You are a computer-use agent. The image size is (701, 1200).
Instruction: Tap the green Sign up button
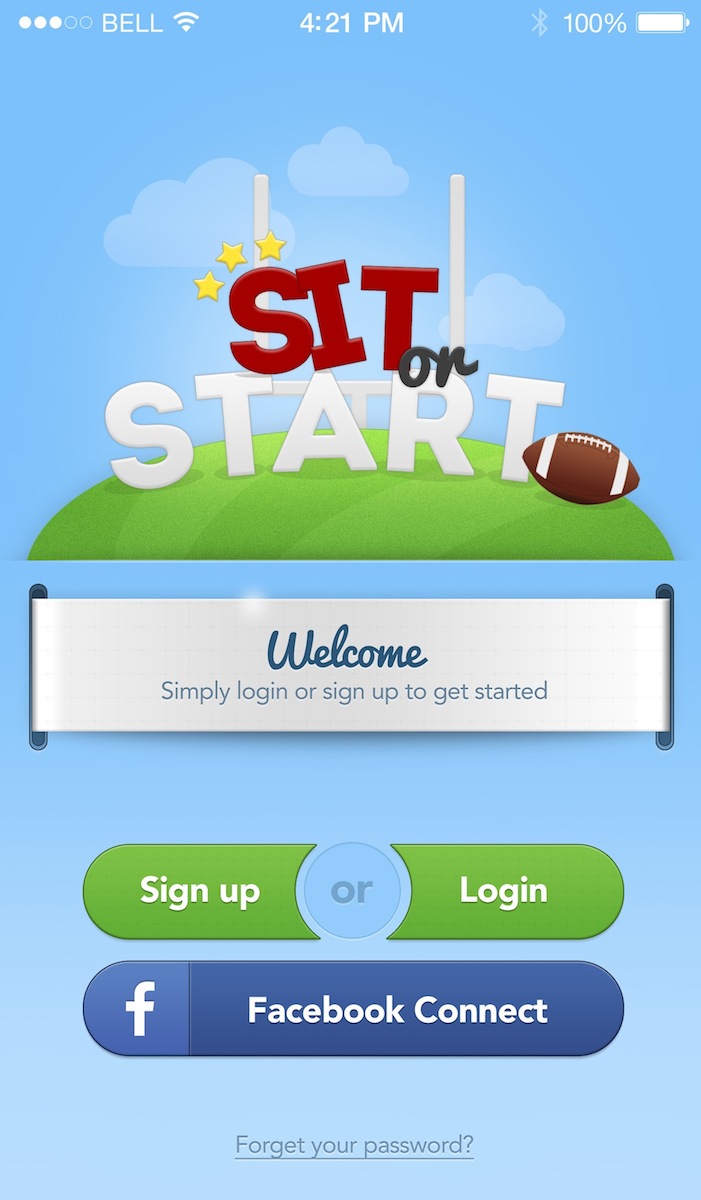click(x=200, y=891)
